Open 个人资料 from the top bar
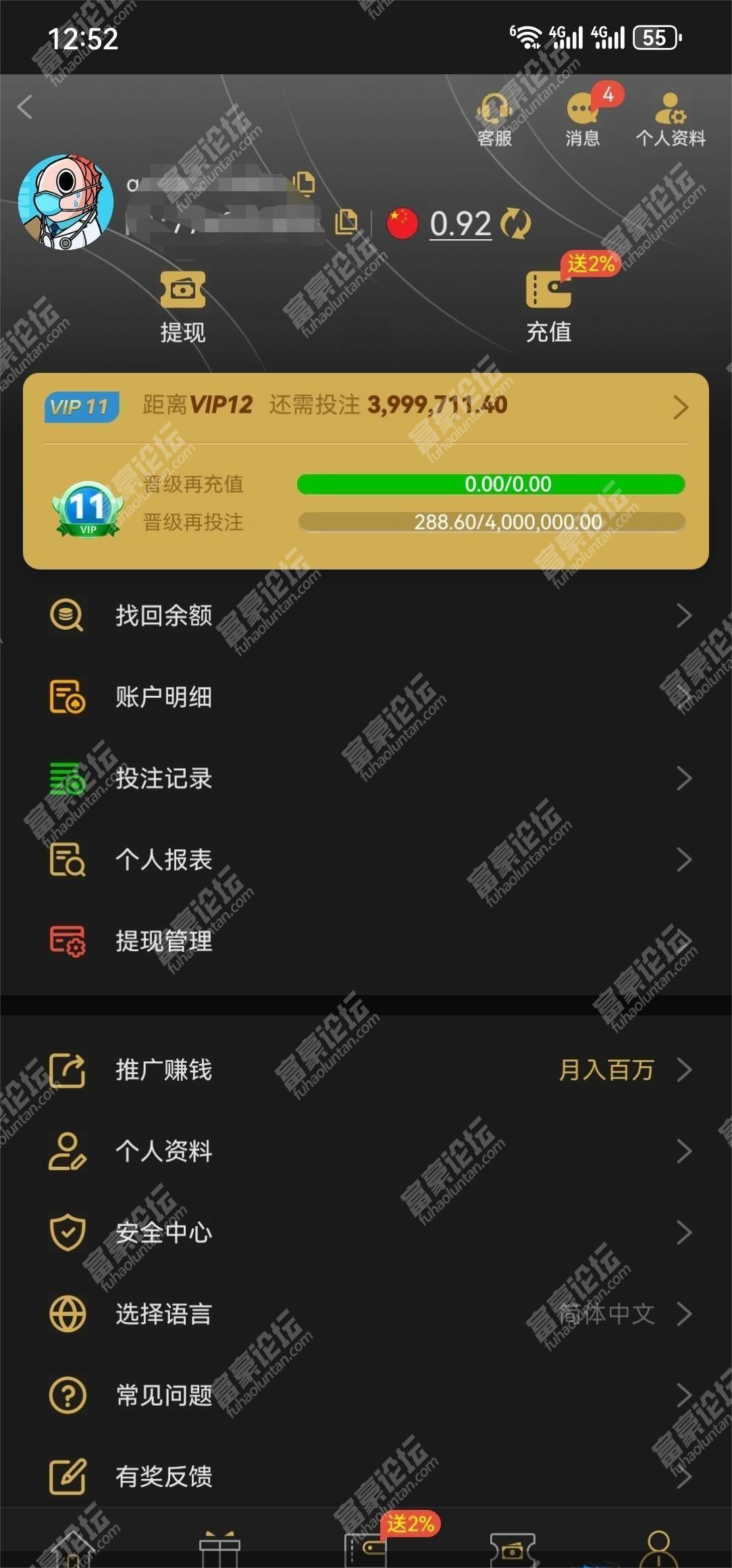 pos(670,119)
